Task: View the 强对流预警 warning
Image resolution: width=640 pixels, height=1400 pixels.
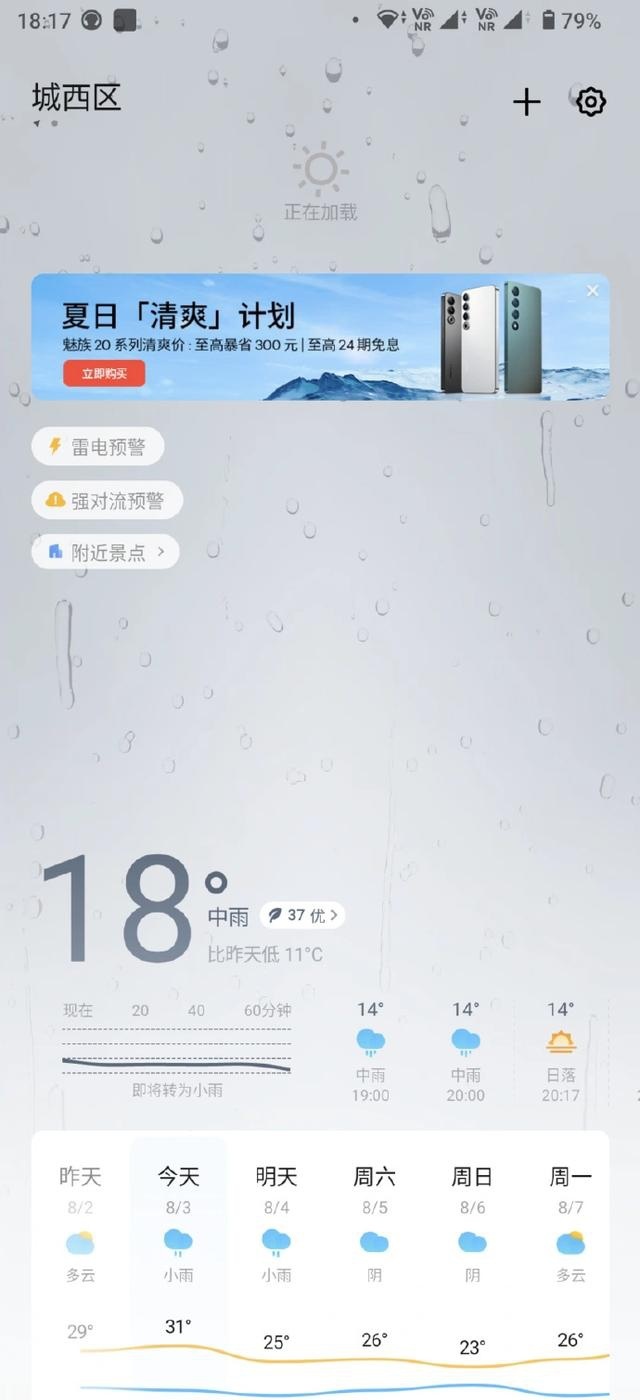Action: tap(107, 500)
